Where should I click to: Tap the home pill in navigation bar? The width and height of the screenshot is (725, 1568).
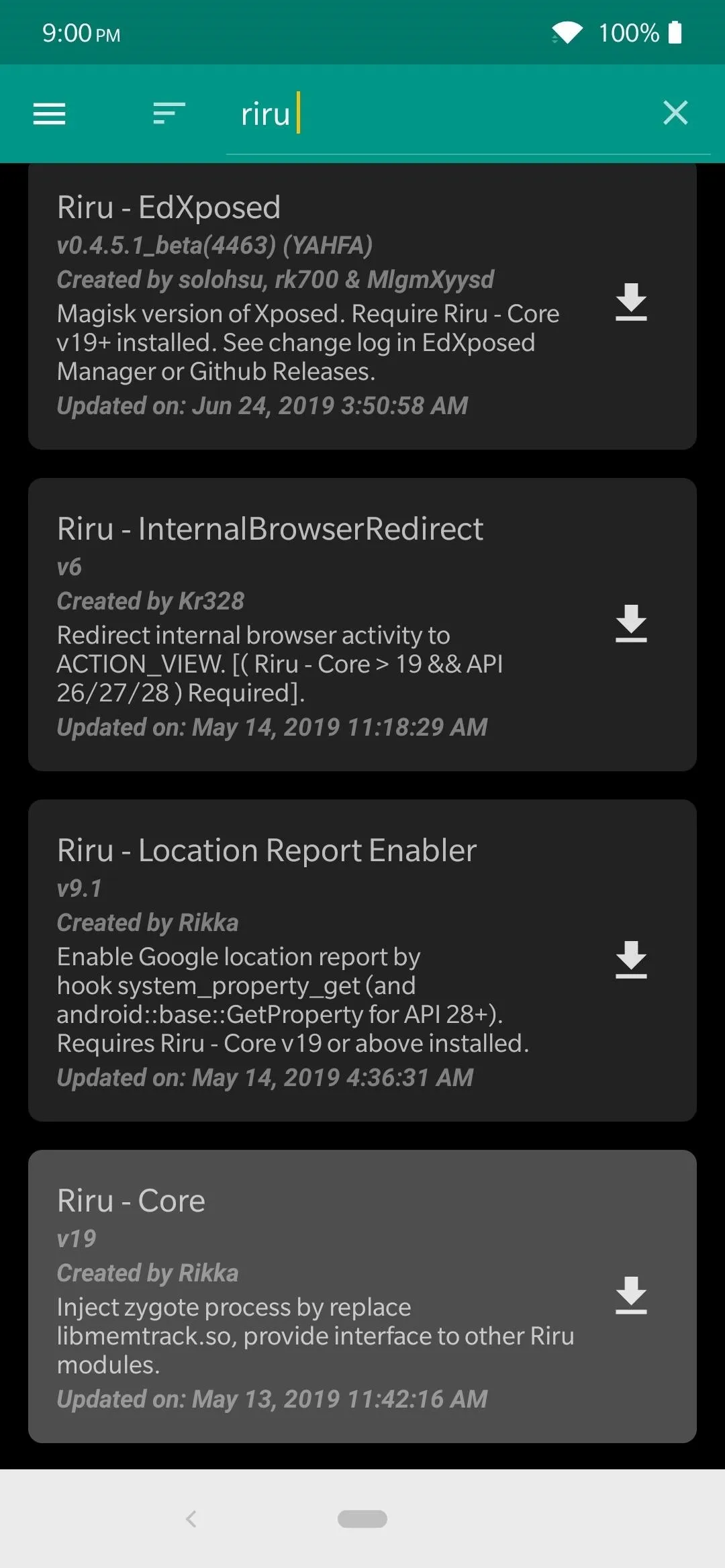tap(362, 1518)
